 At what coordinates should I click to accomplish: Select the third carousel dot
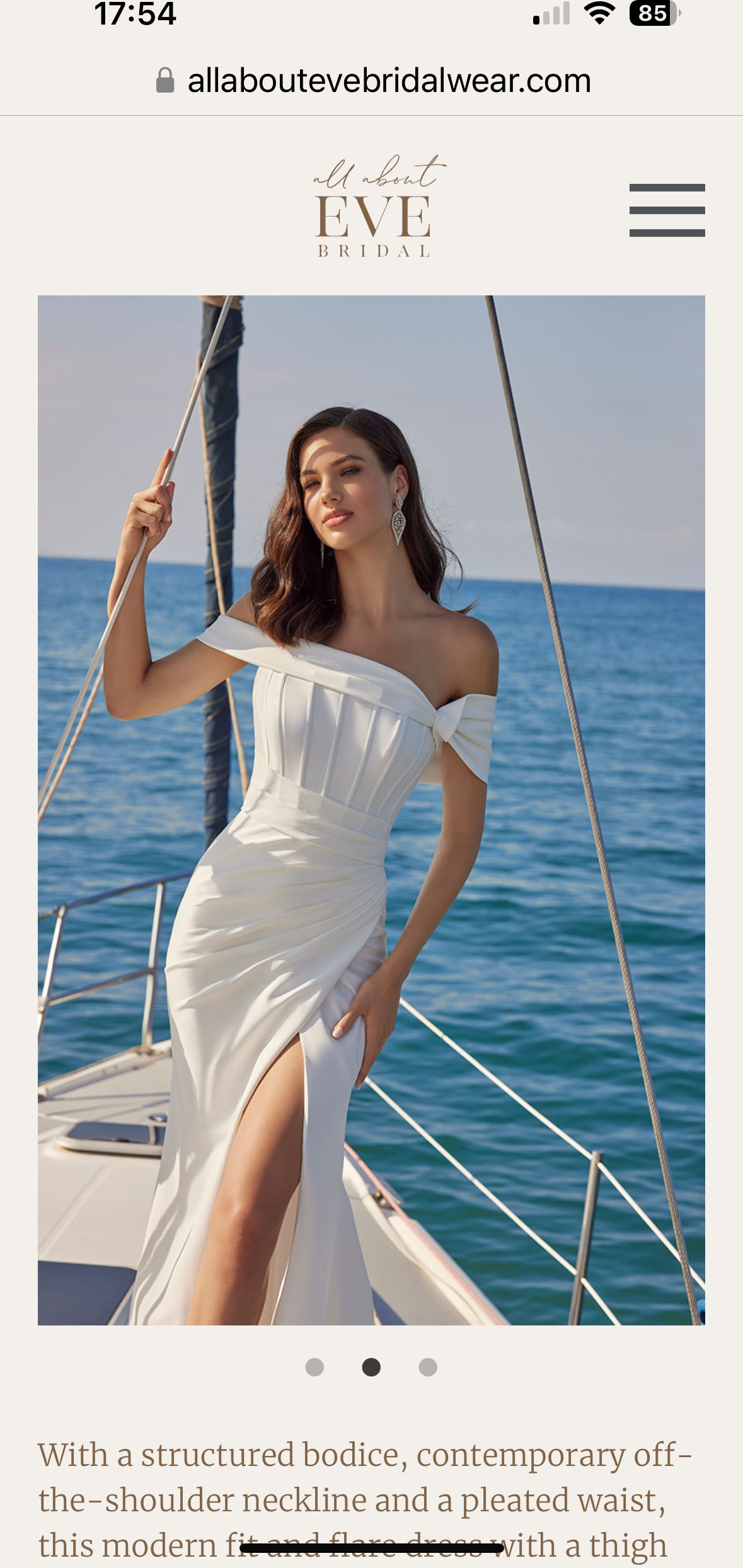coord(428,1367)
